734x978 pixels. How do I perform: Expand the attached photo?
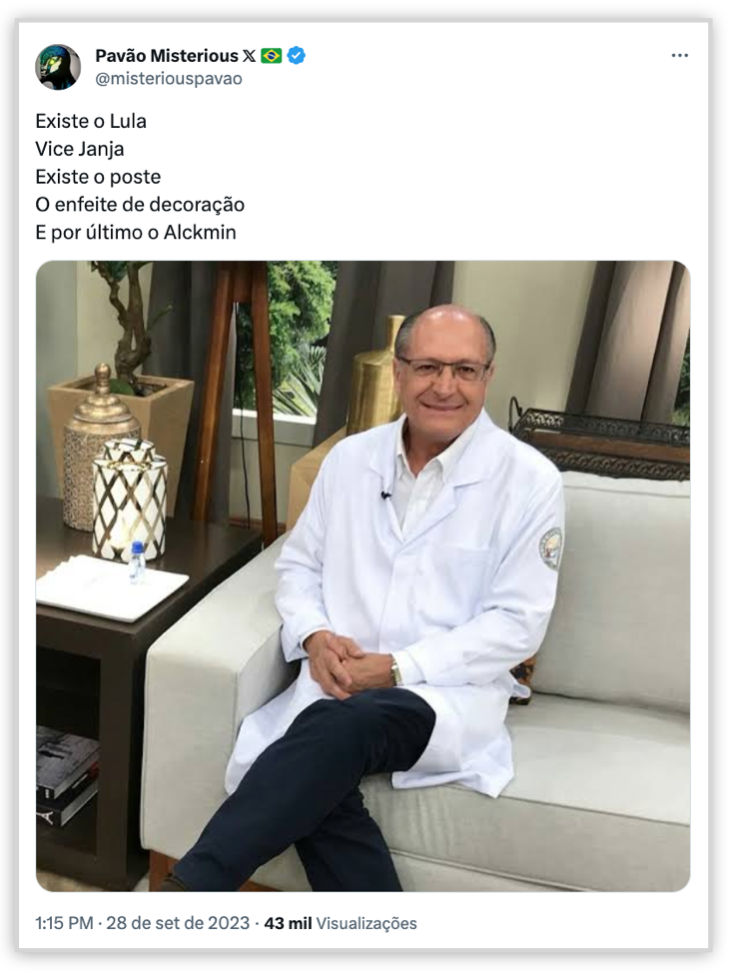pyautogui.click(x=363, y=576)
